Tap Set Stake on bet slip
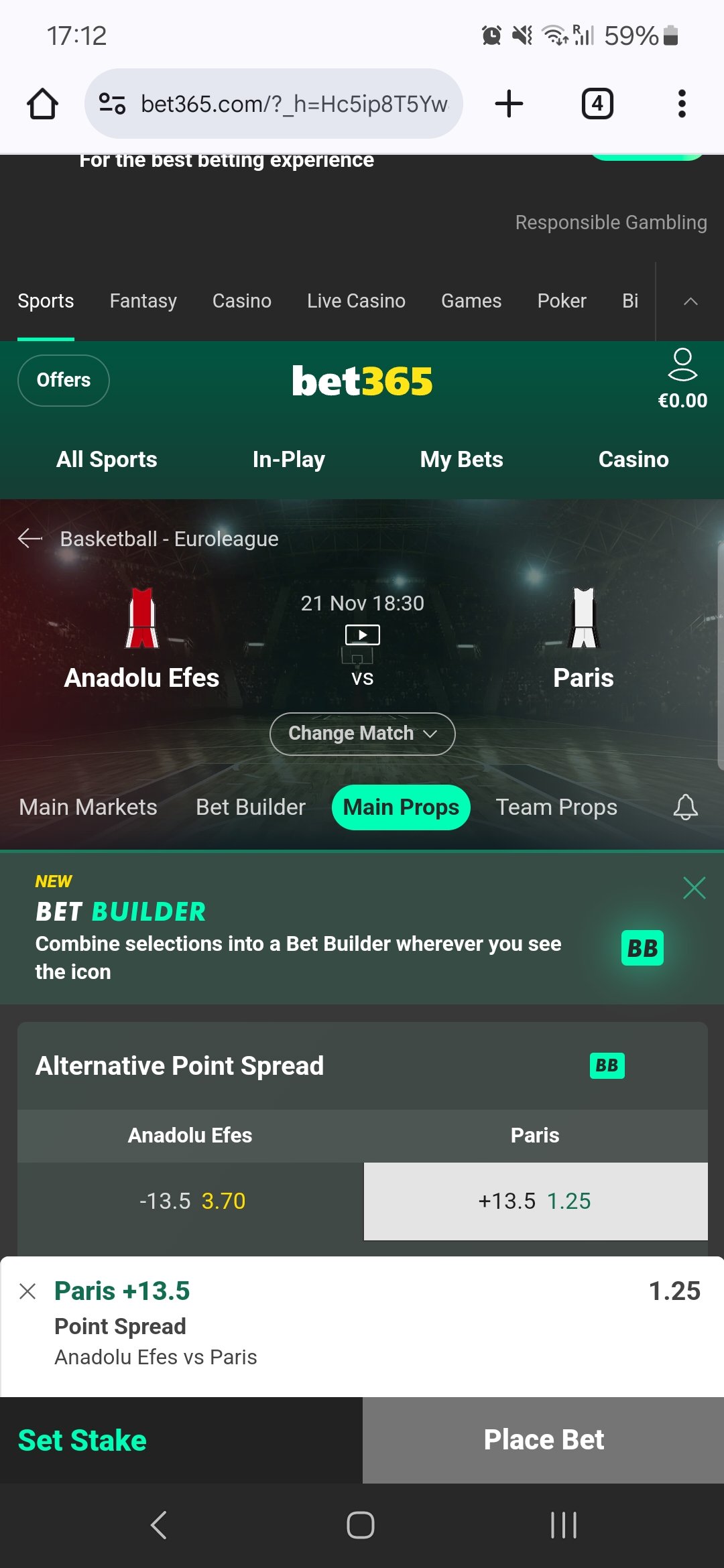The height and width of the screenshot is (1568, 724). coord(82,1440)
